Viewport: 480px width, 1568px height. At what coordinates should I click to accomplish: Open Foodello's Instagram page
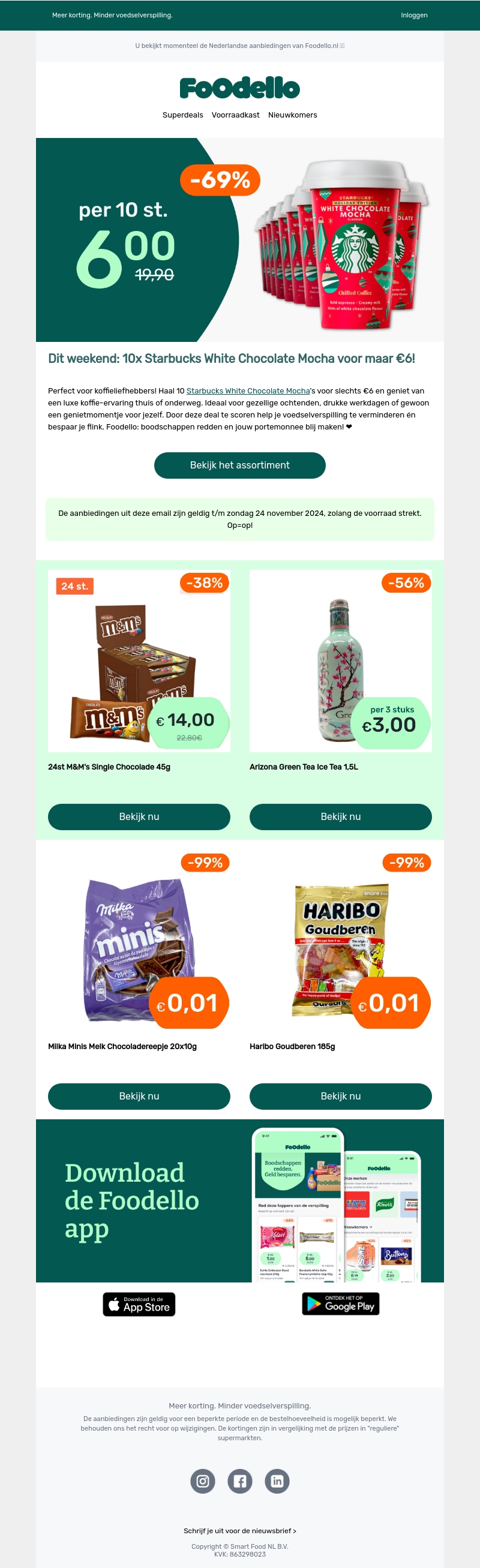pyautogui.click(x=203, y=1480)
